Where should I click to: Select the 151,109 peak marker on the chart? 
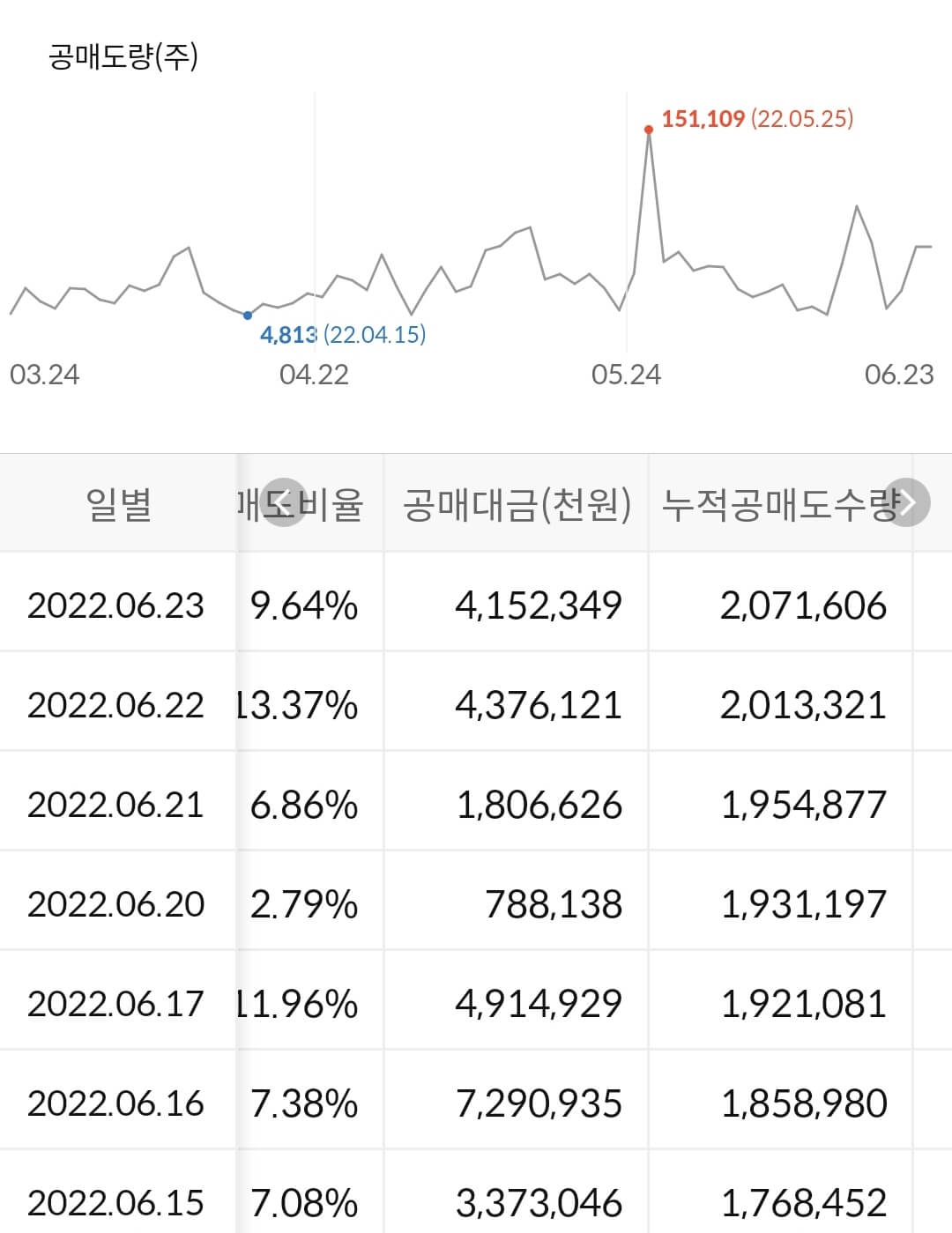pos(650,129)
